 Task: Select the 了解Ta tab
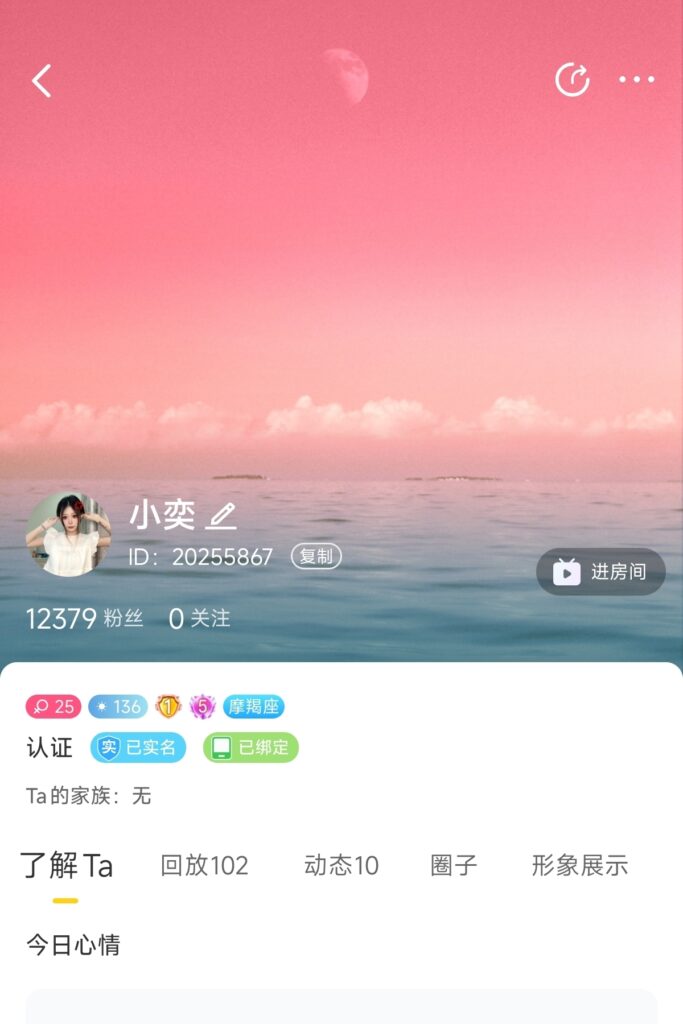[66, 866]
